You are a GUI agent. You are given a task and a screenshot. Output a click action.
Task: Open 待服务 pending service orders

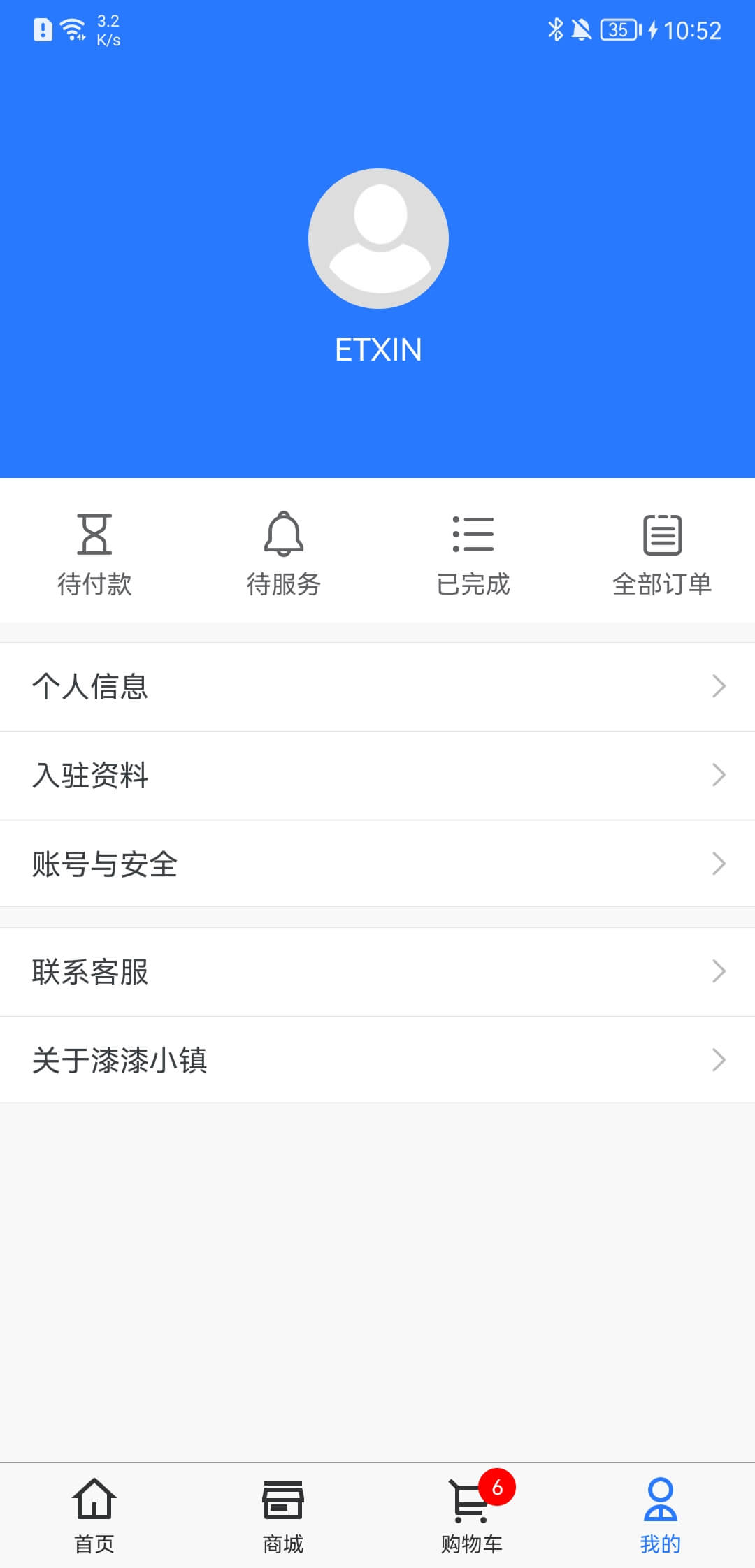283,554
